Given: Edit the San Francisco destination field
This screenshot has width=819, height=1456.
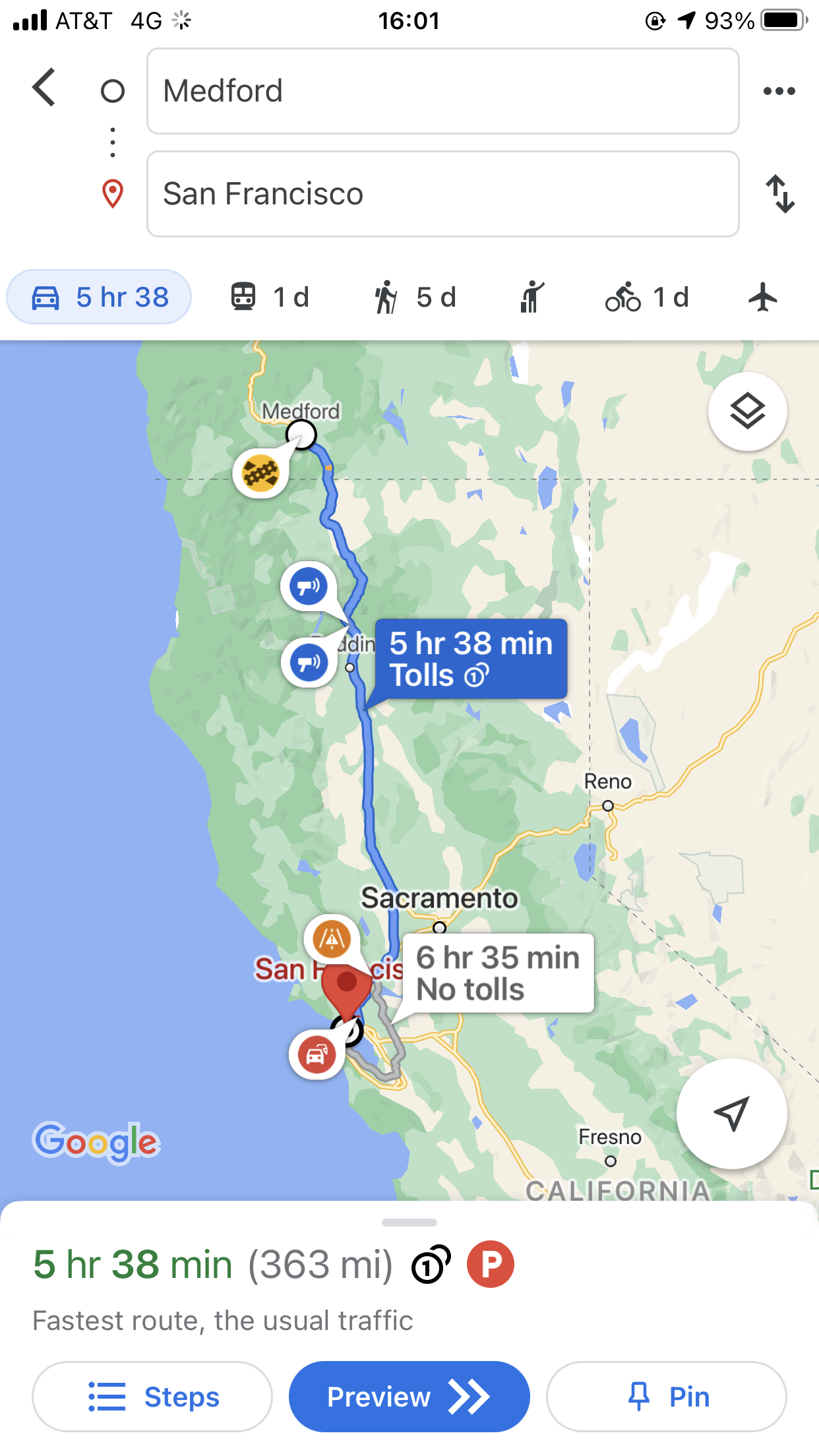Looking at the screenshot, I should point(442,194).
